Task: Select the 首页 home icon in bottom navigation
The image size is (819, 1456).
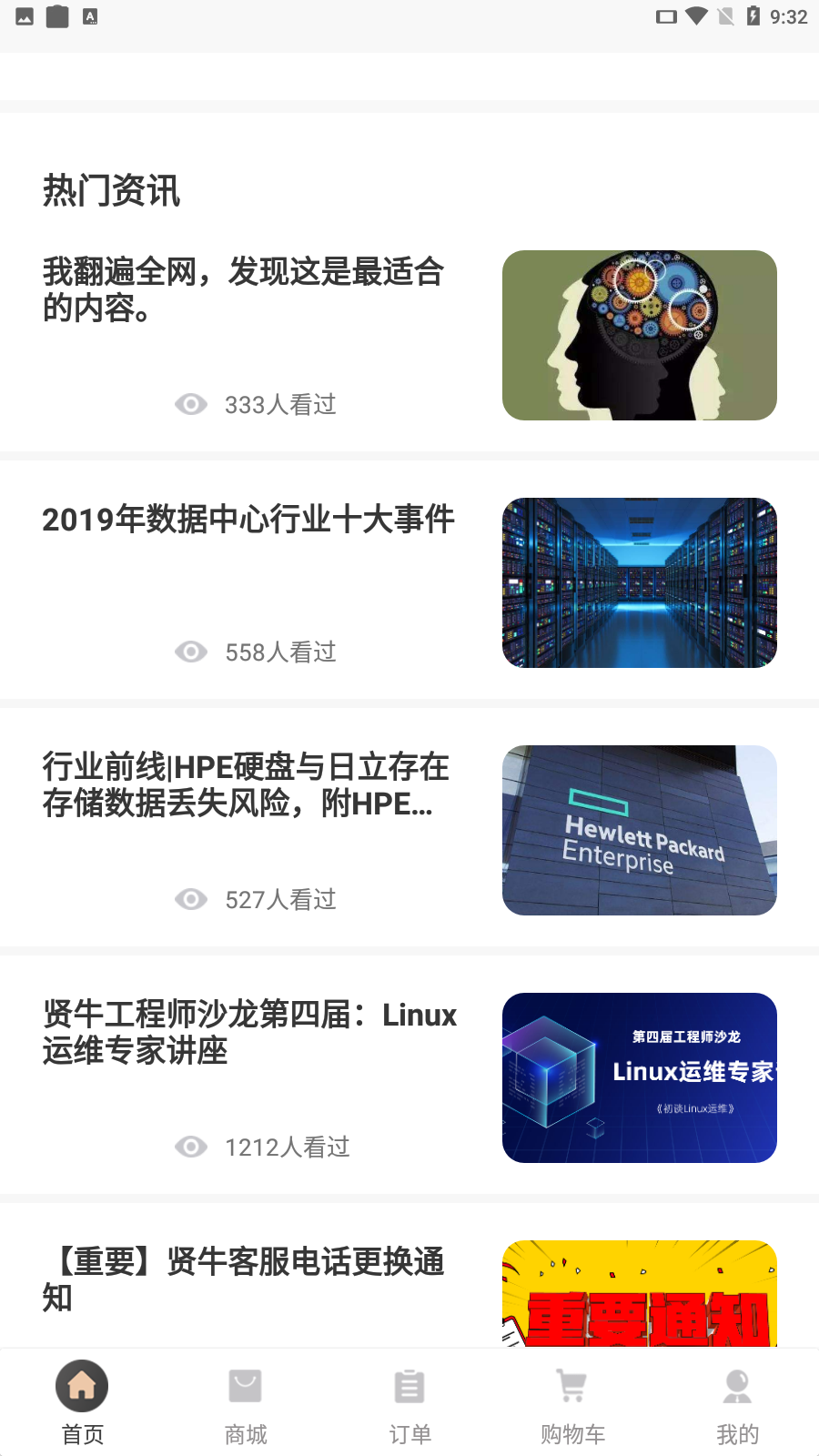Action: [x=82, y=1385]
